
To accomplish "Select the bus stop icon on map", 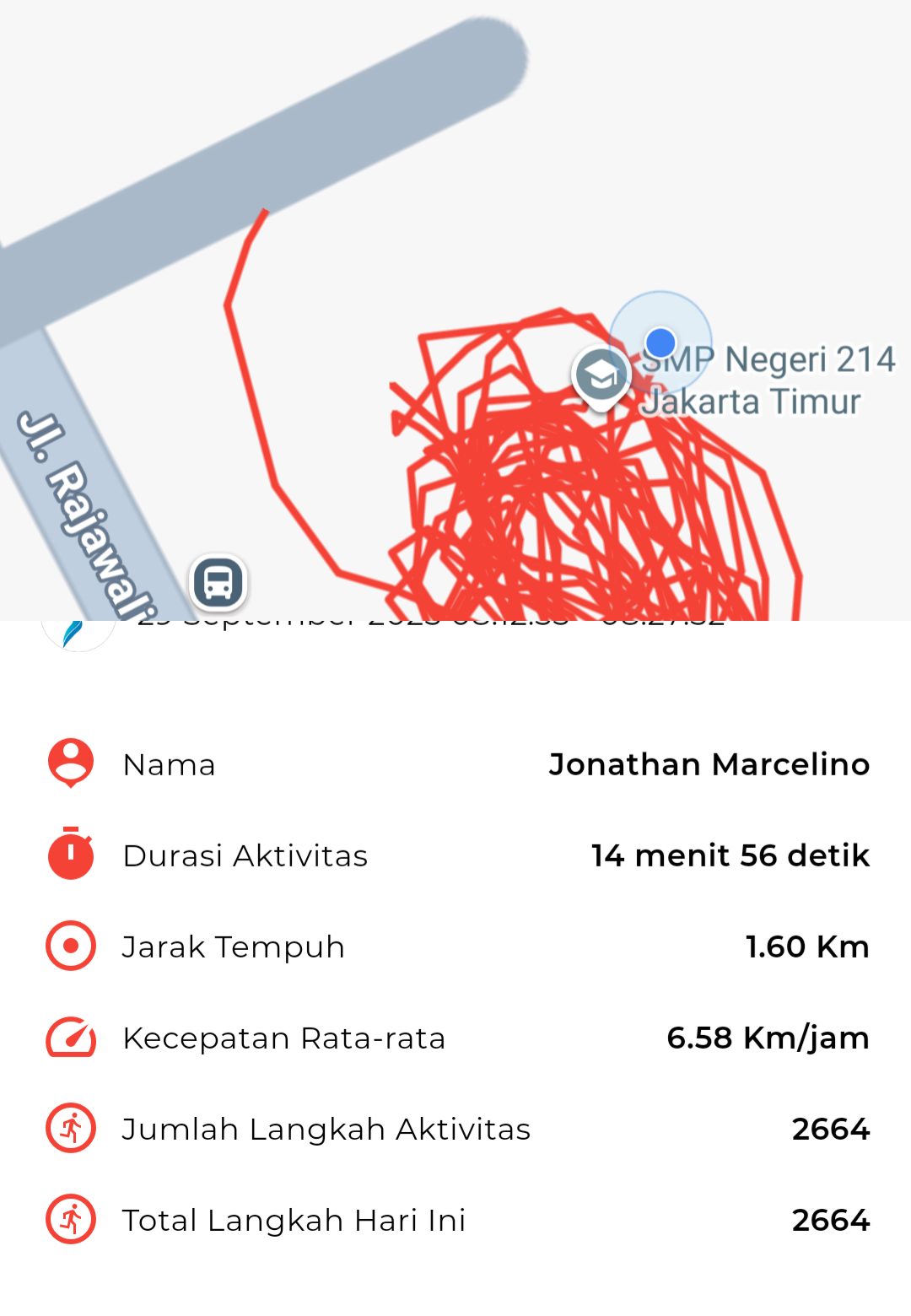I will click(218, 582).
